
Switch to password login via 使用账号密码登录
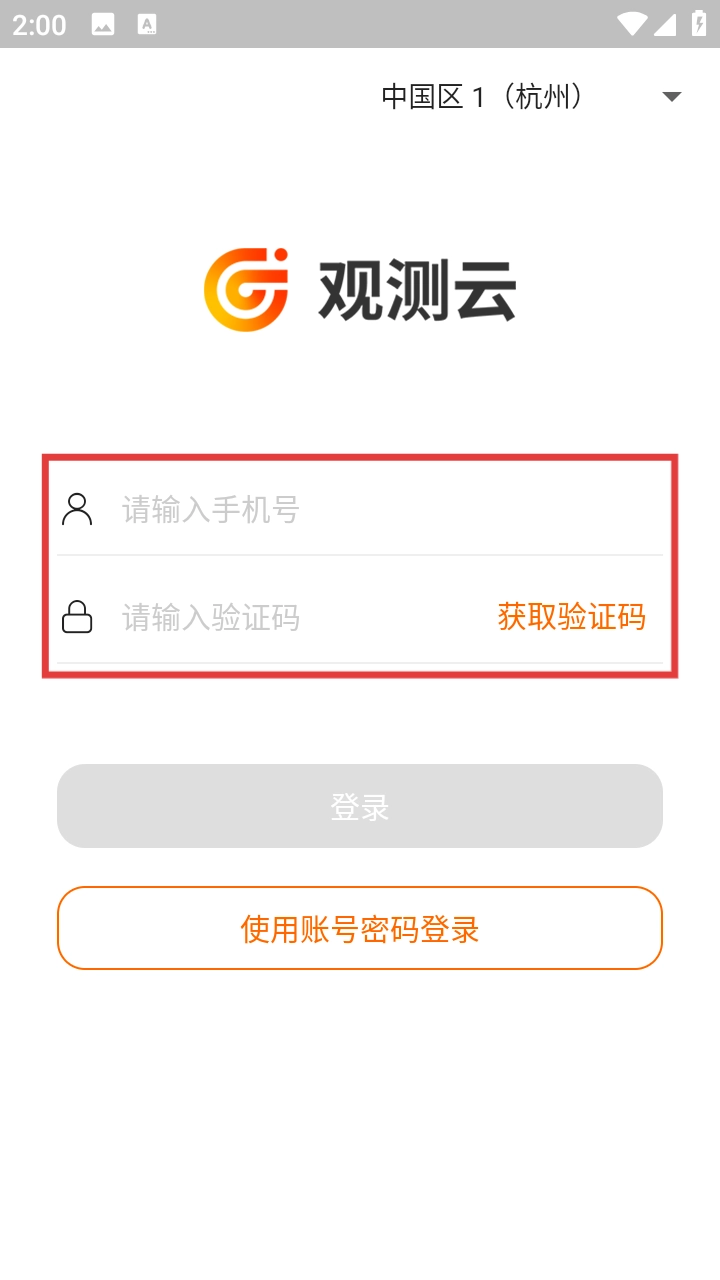coord(360,928)
